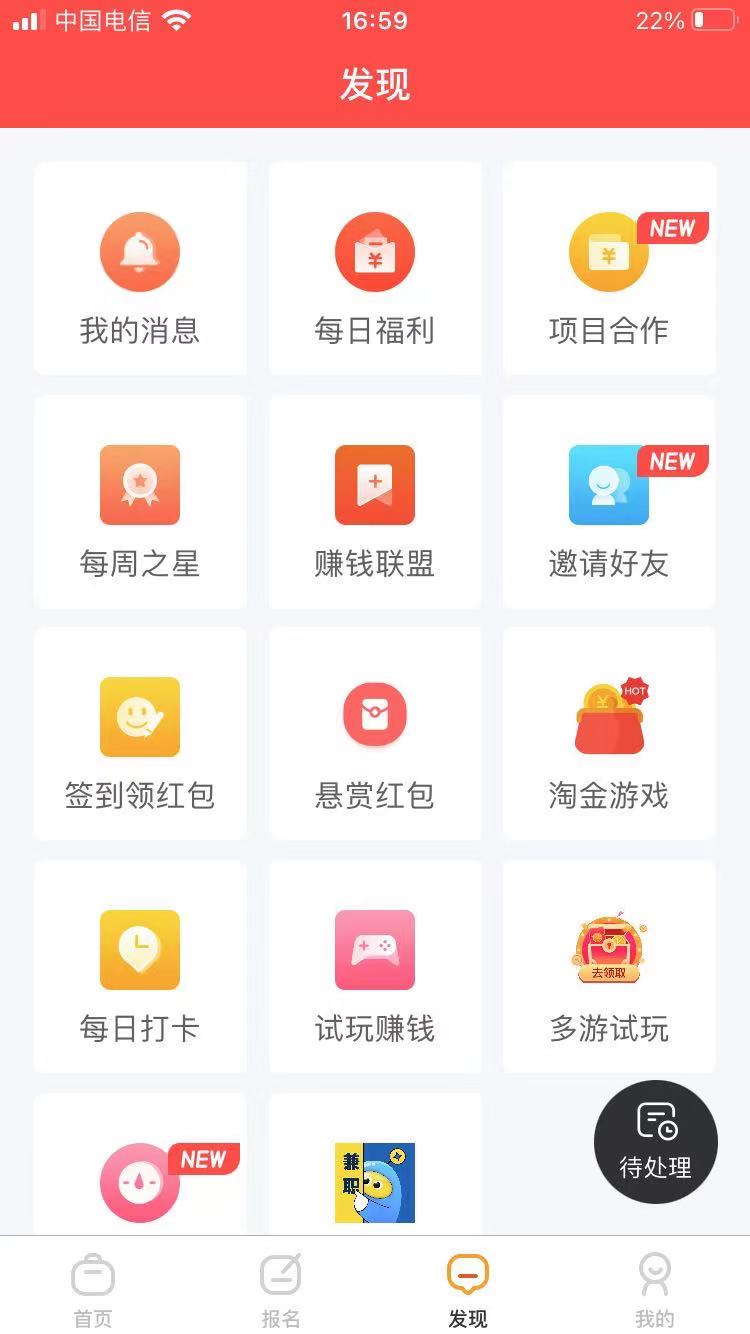Switch to the 首页 tab
This screenshot has width=750, height=1334.
(93, 1290)
